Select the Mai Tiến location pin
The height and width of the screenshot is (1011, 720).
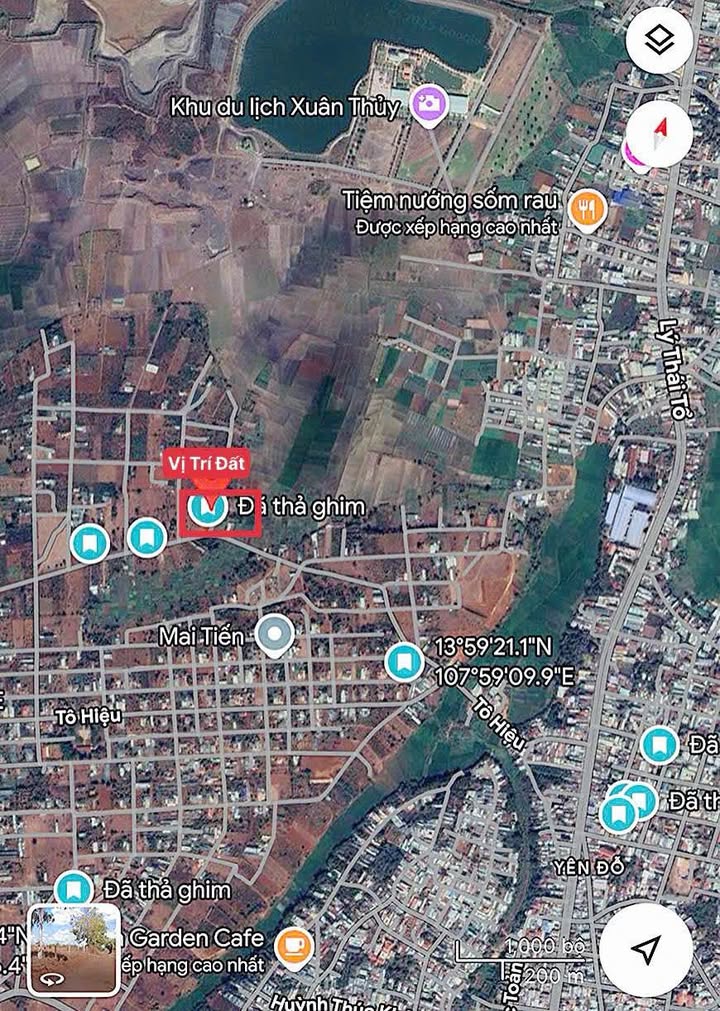click(275, 635)
